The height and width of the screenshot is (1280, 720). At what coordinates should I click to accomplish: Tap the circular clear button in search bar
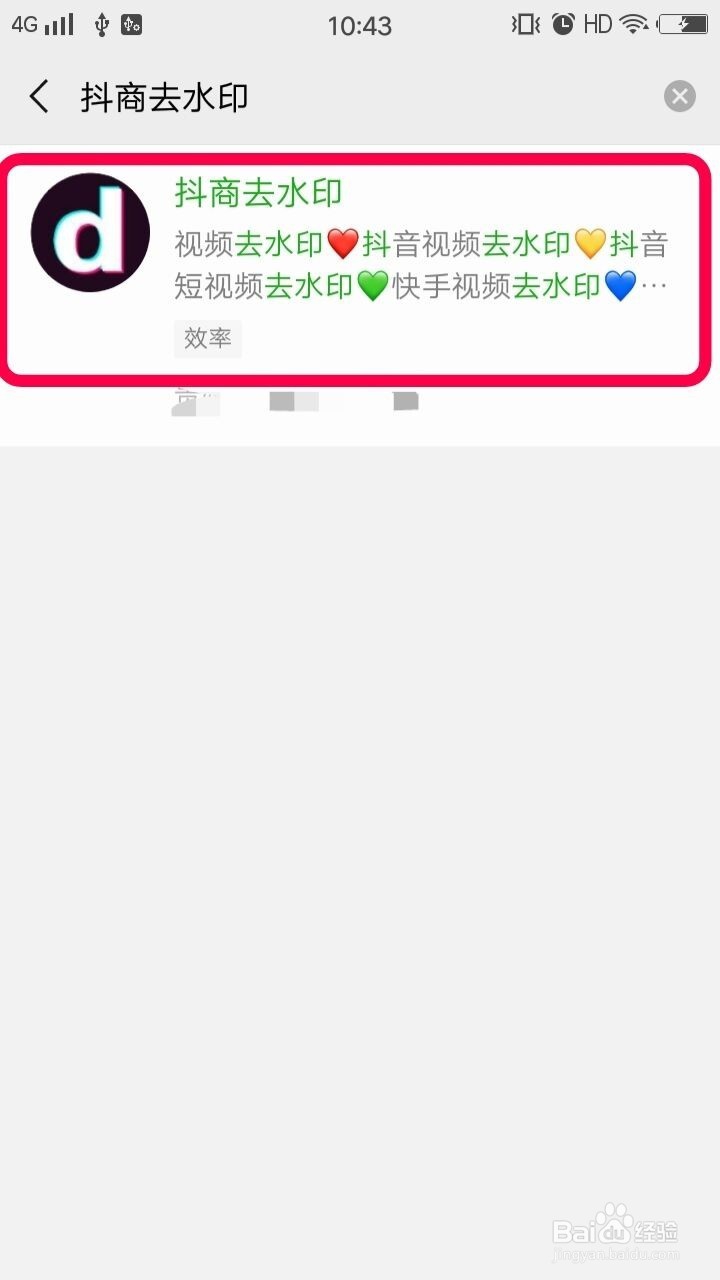coord(679,96)
